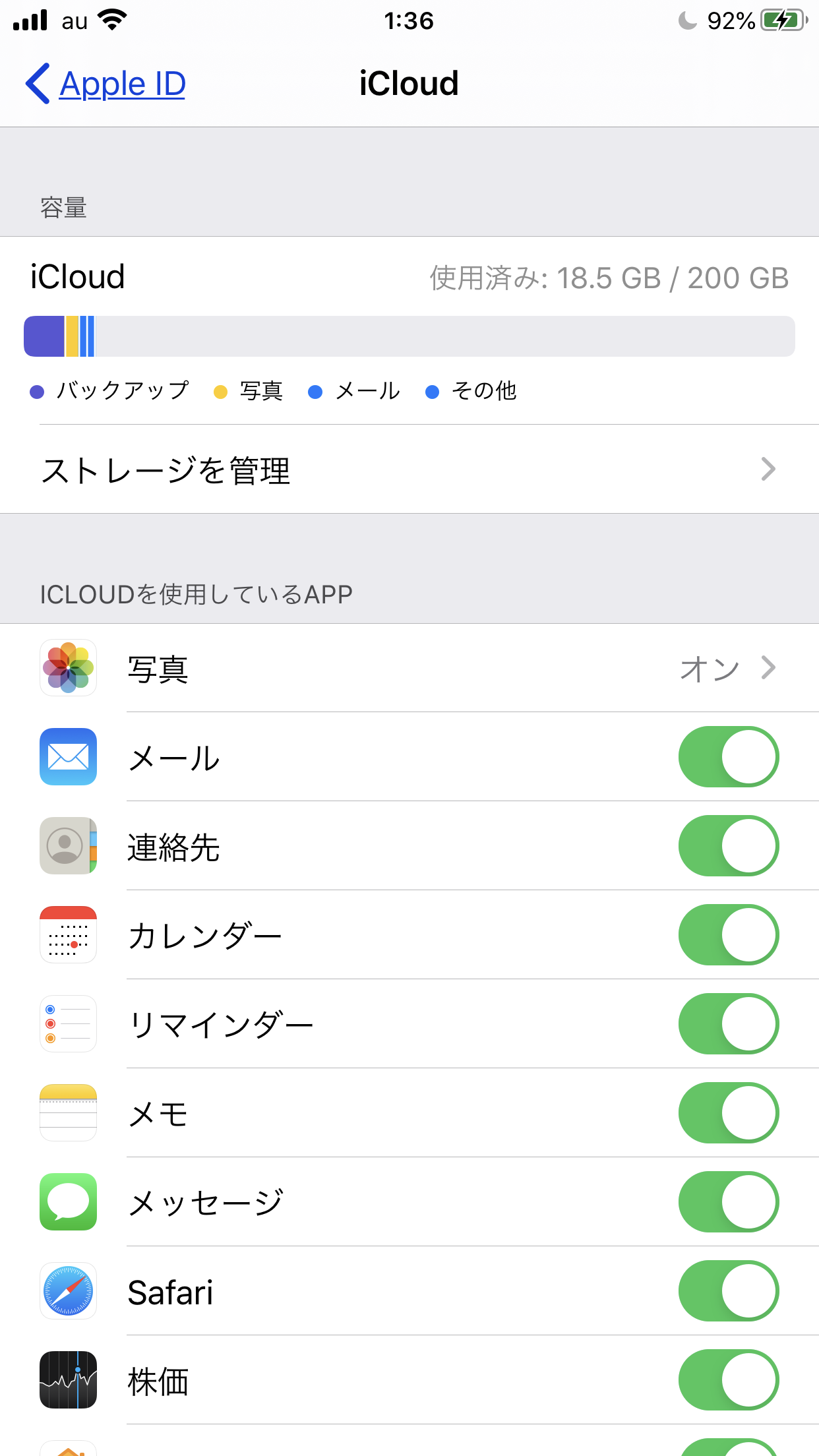Viewport: 819px width, 1456px height.
Task: Turn off Safari iCloud sync
Action: click(728, 1291)
